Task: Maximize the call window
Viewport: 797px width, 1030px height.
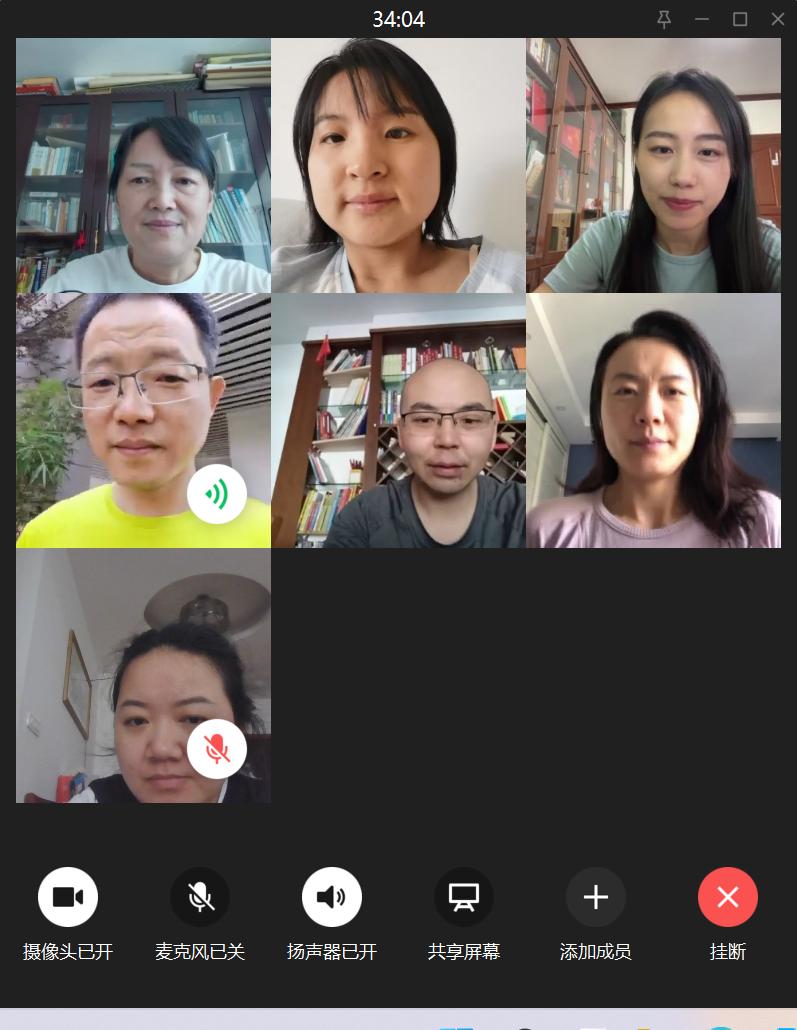Action: tap(740, 19)
